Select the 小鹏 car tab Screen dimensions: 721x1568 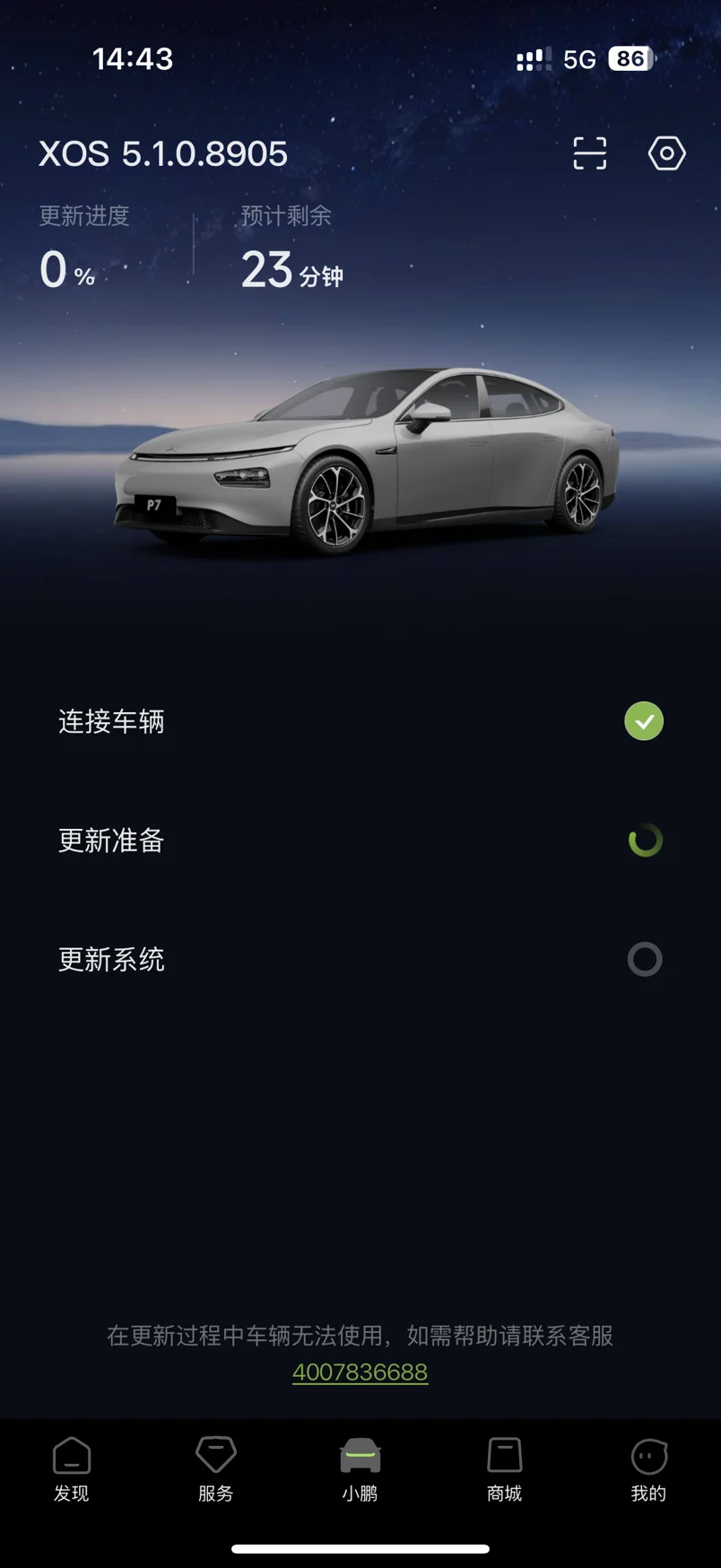click(x=360, y=1469)
